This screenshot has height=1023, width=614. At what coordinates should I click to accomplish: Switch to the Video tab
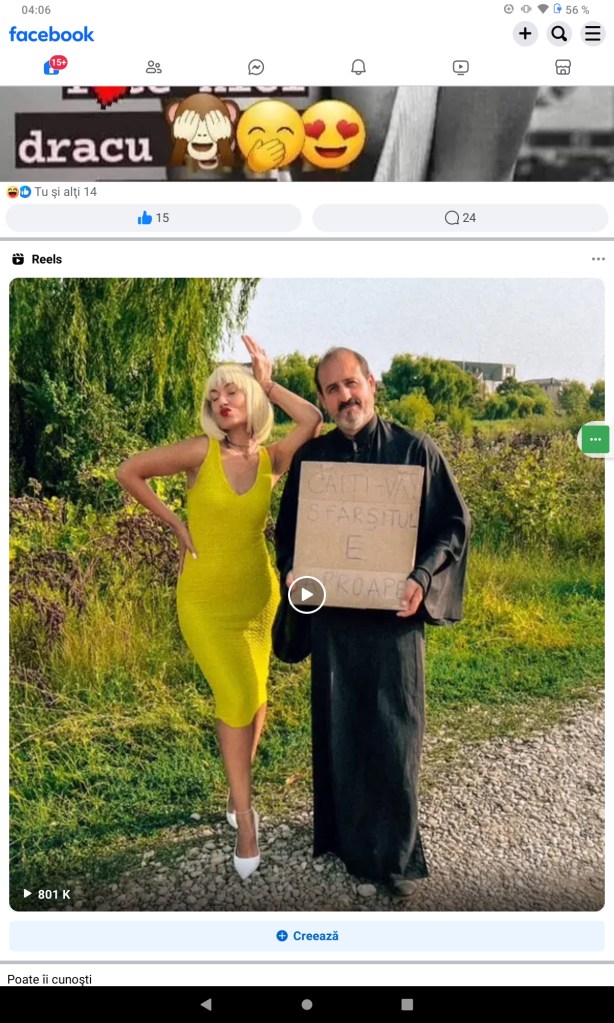(460, 68)
